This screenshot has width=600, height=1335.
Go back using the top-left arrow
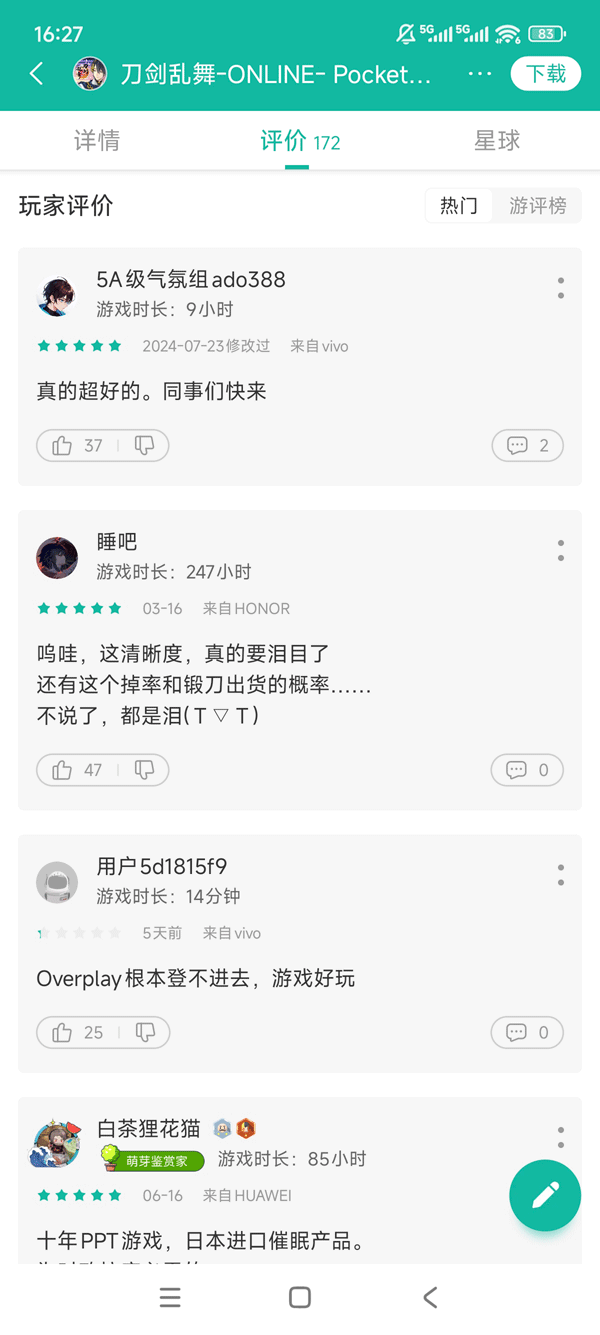pyautogui.click(x=37, y=74)
